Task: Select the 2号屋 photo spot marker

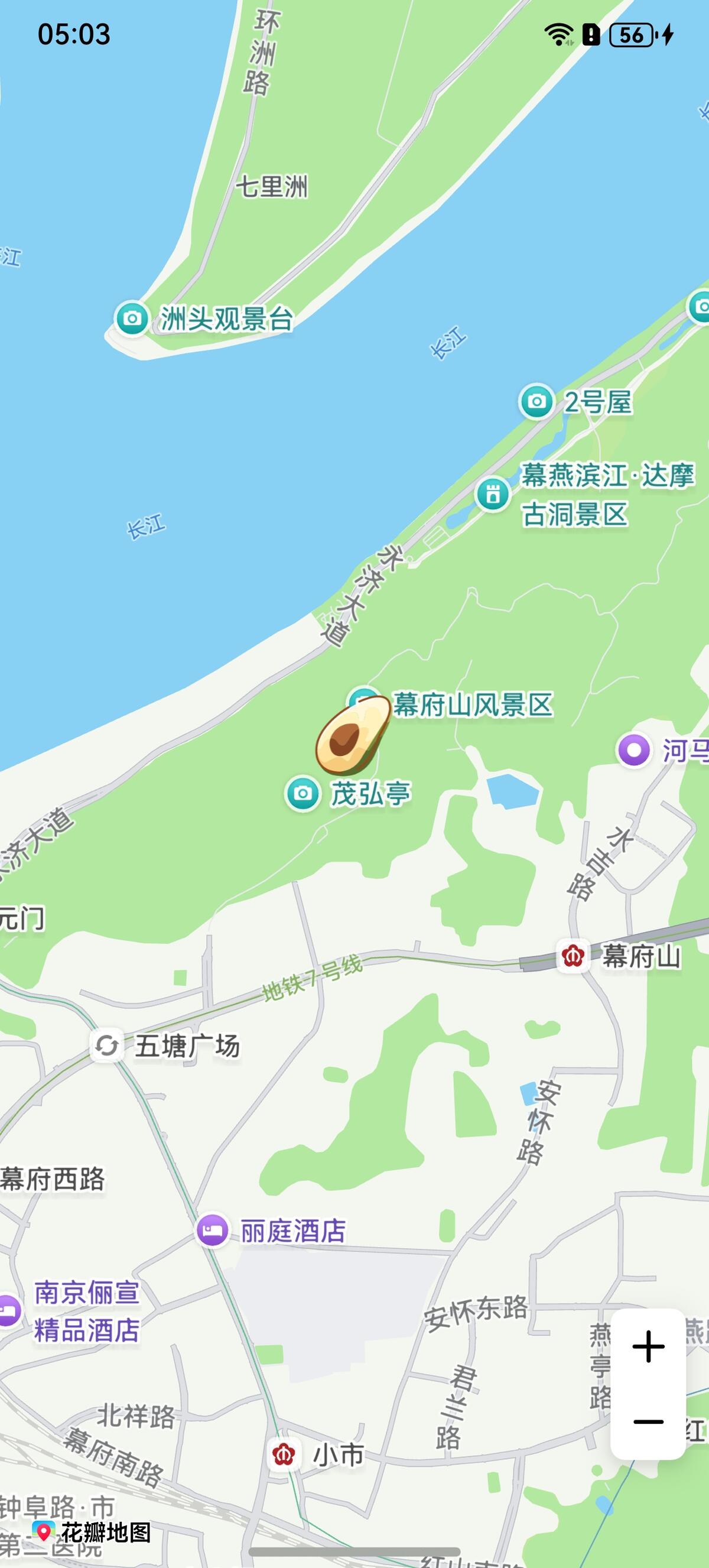Action: [x=536, y=402]
